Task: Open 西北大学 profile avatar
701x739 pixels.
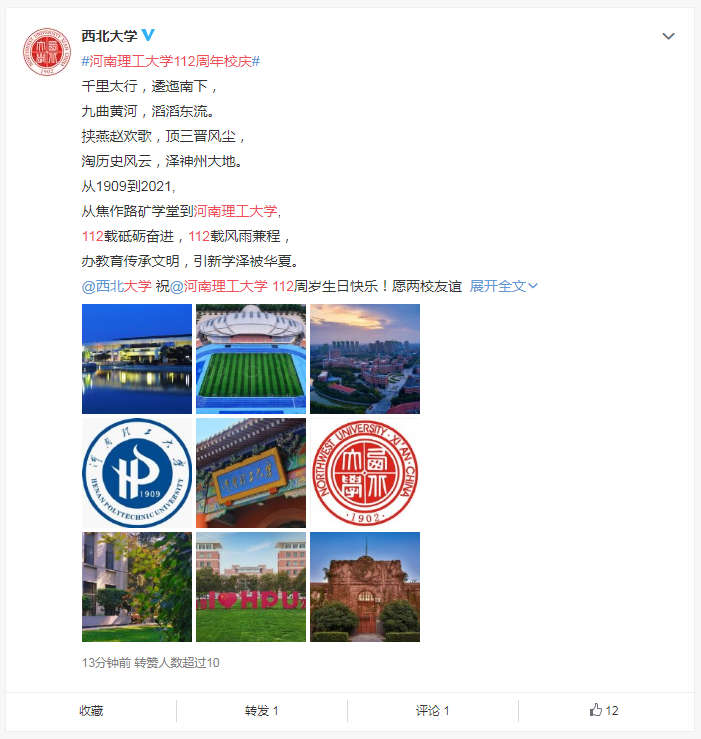Action: 47,51
